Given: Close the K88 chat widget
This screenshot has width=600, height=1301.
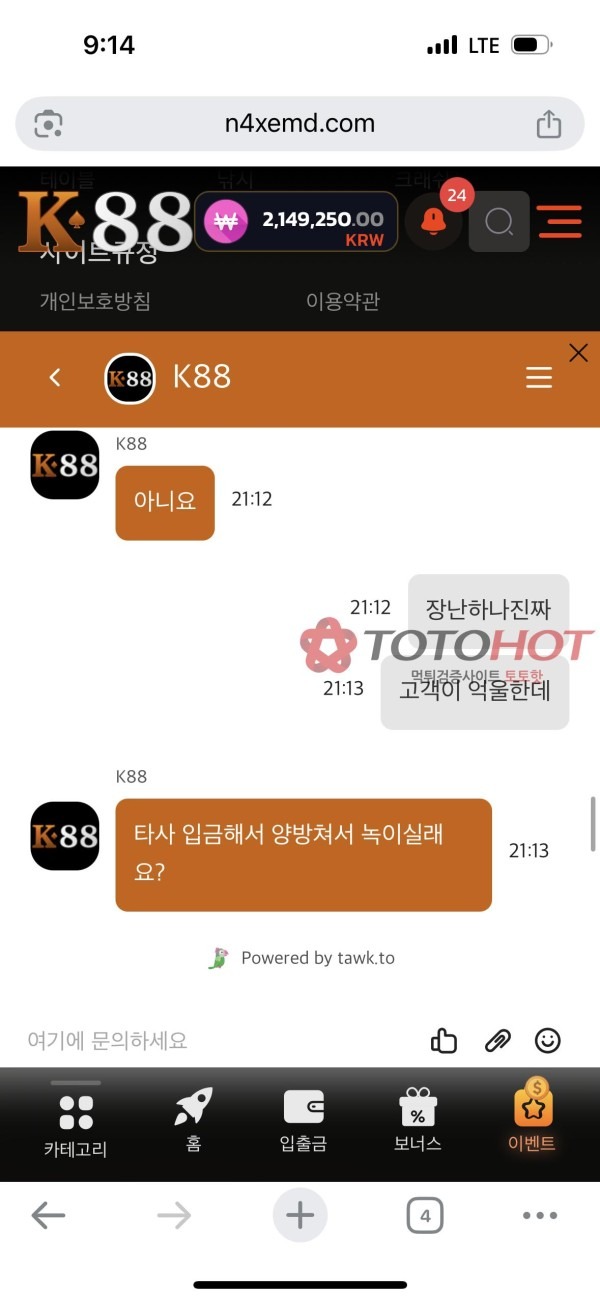Looking at the screenshot, I should click(578, 352).
